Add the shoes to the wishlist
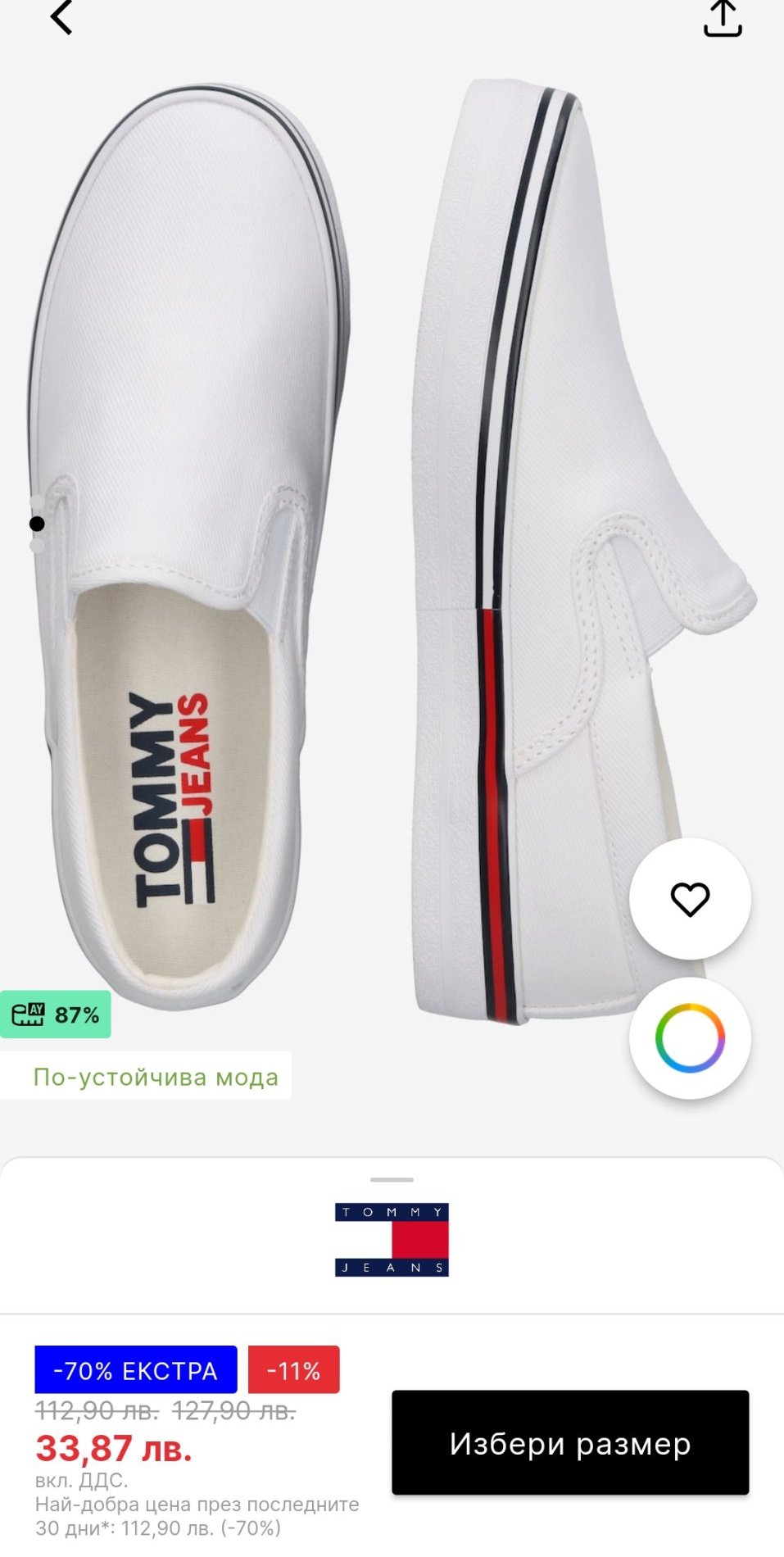Screen dimensions: 784x1557 [x=690, y=899]
